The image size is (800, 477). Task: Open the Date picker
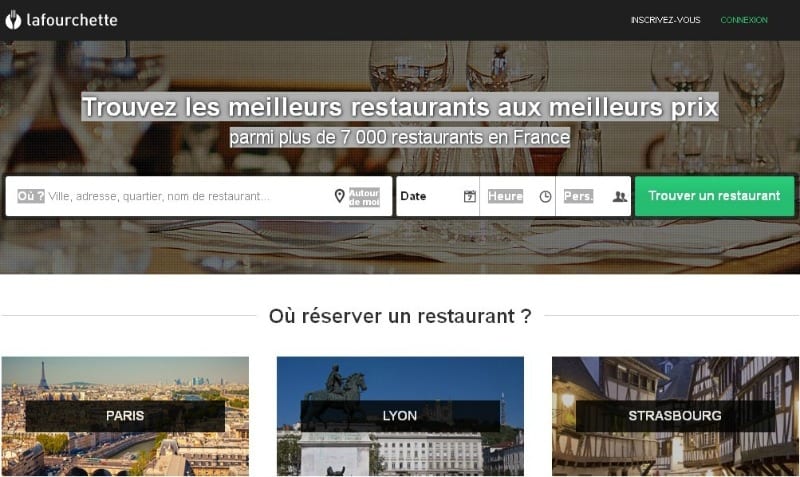pyautogui.click(x=438, y=196)
